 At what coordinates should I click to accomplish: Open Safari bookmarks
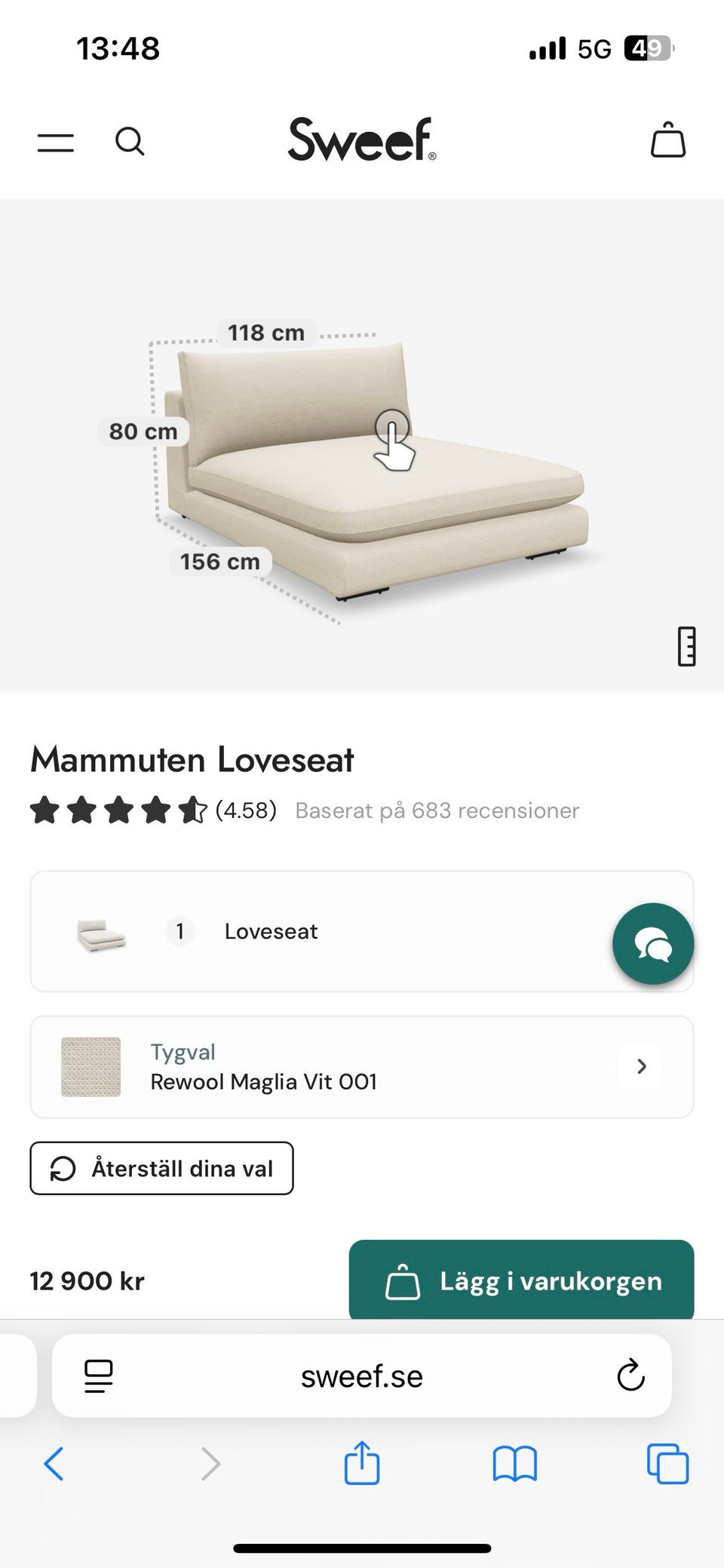pyautogui.click(x=514, y=1464)
